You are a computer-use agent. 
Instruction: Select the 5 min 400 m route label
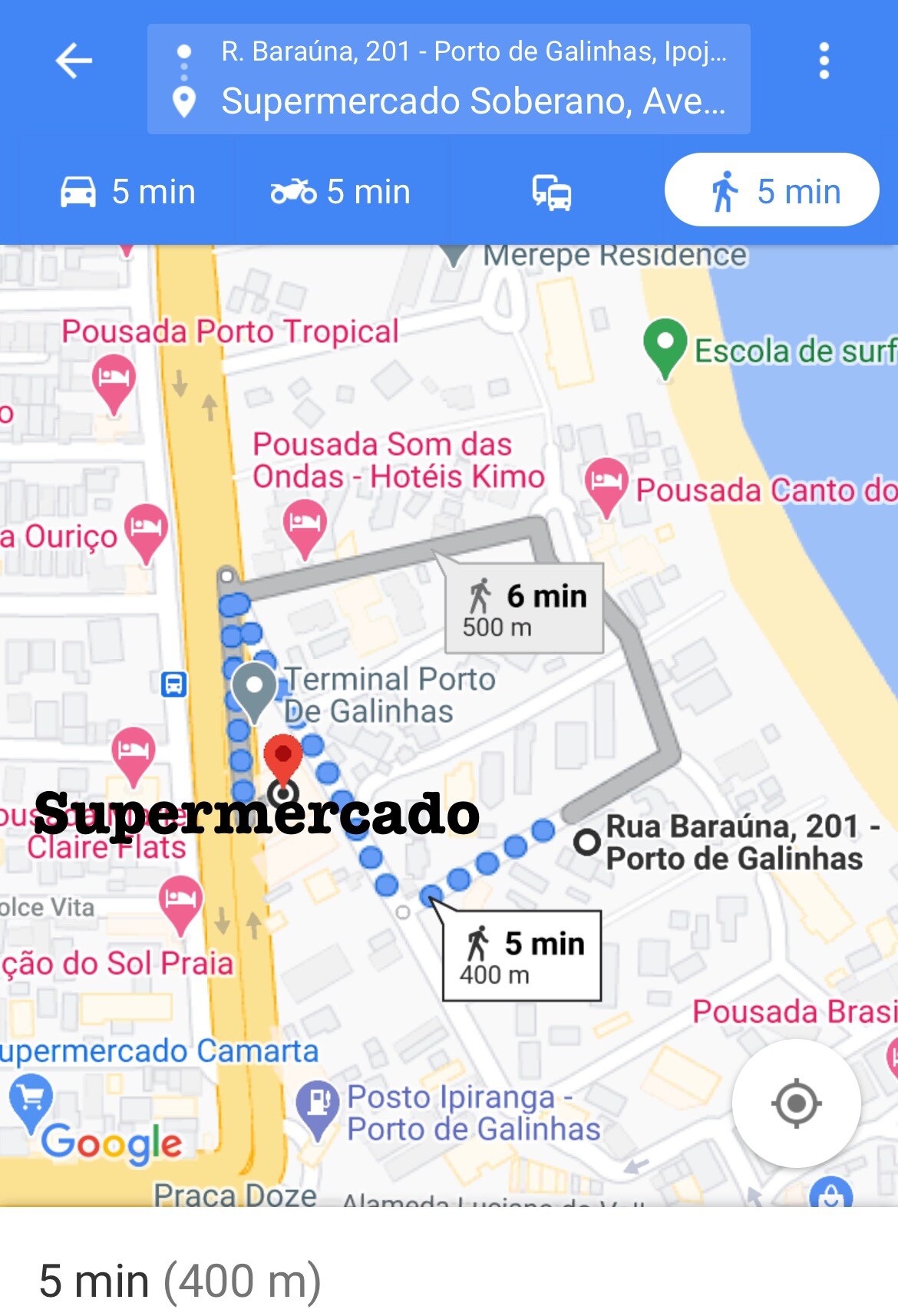point(522,956)
